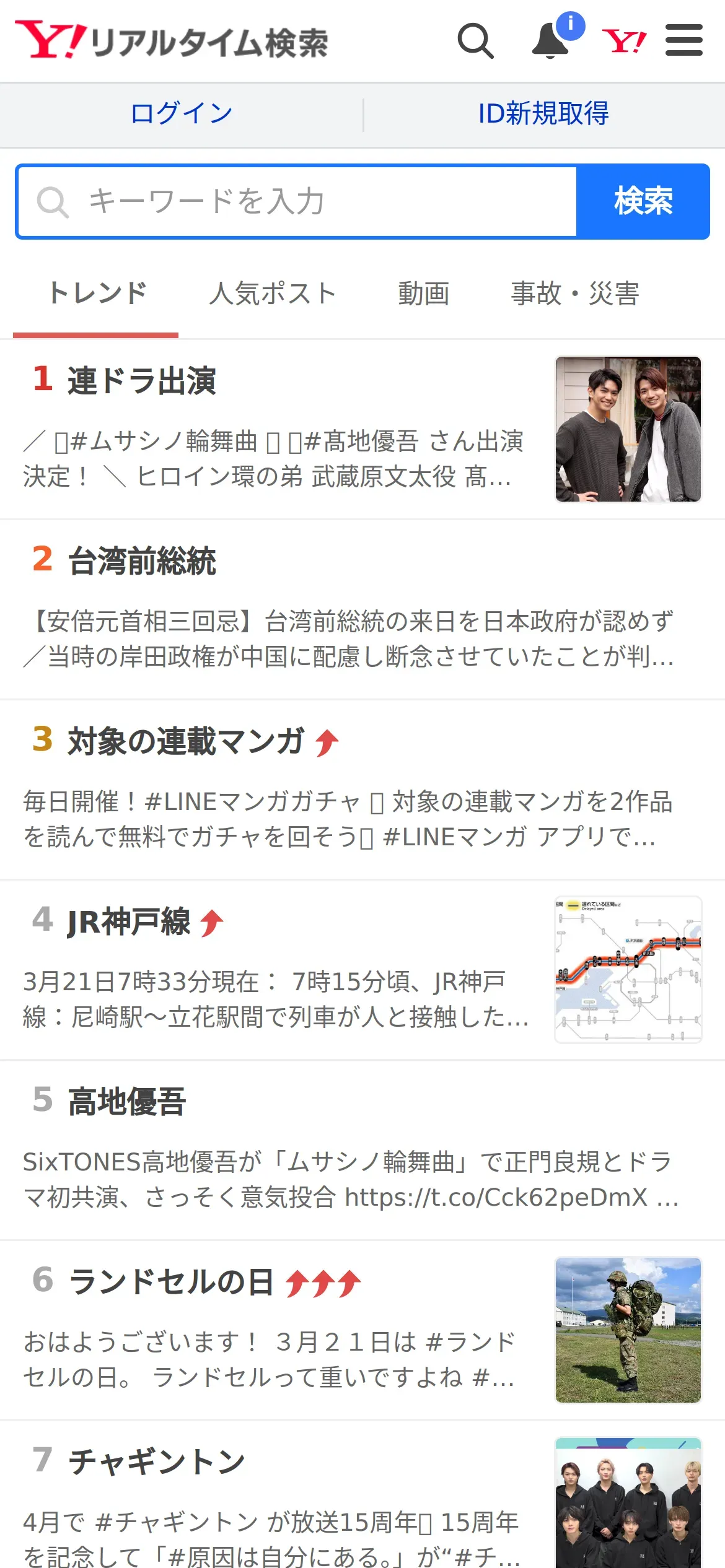This screenshot has width=725, height=1568.
Task: Switch to the 動画 tab
Action: (424, 294)
